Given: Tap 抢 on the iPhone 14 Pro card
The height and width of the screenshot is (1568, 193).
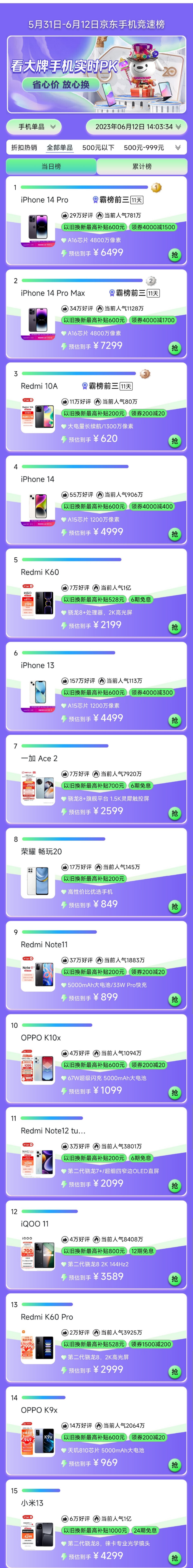Looking at the screenshot, I should [x=175, y=255].
